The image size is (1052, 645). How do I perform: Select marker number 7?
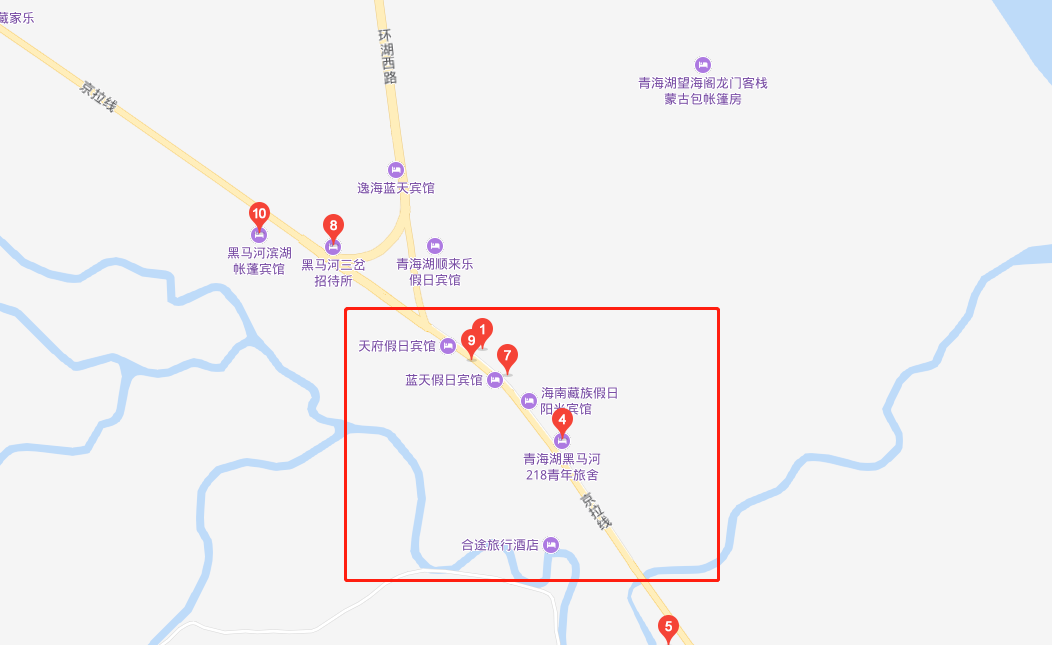[x=507, y=355]
